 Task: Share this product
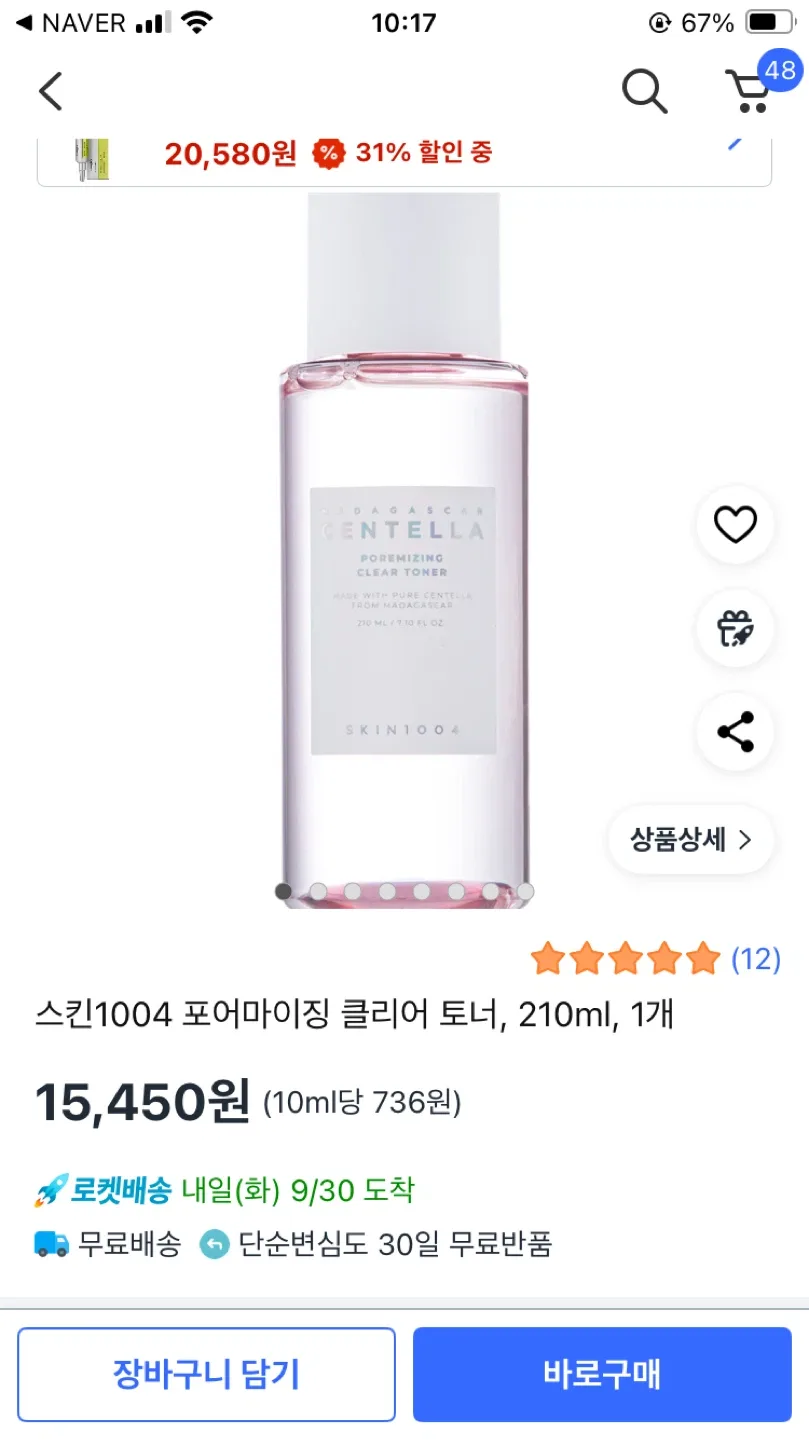click(x=735, y=732)
